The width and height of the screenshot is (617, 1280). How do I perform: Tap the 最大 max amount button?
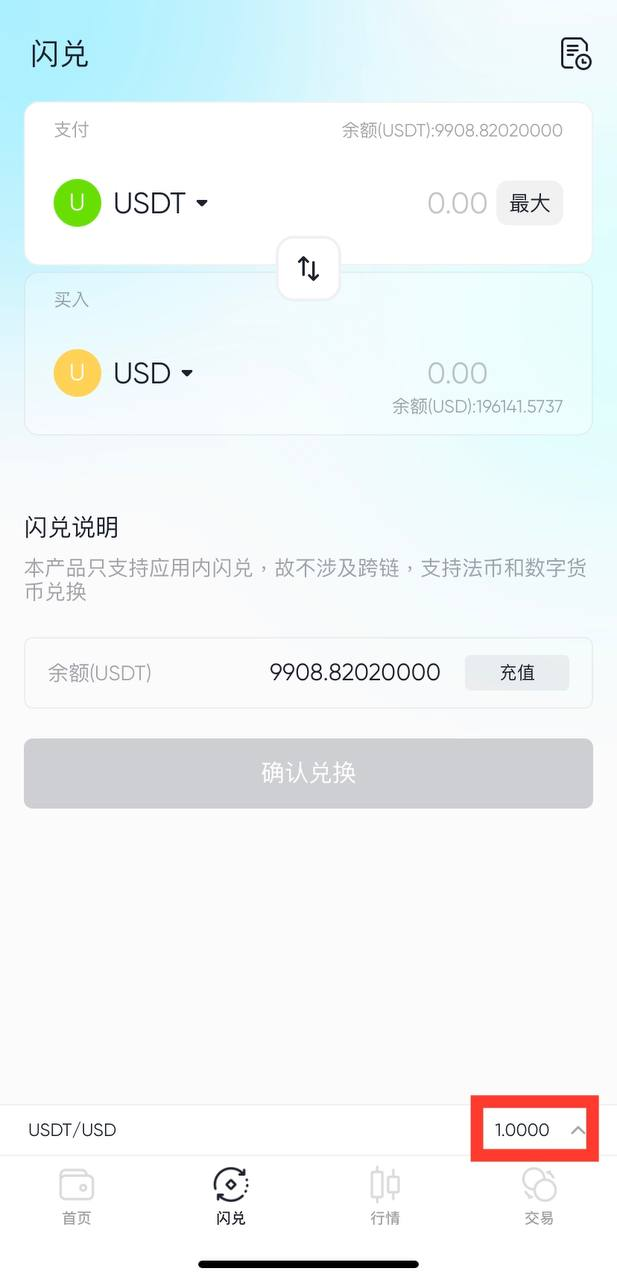(x=529, y=203)
